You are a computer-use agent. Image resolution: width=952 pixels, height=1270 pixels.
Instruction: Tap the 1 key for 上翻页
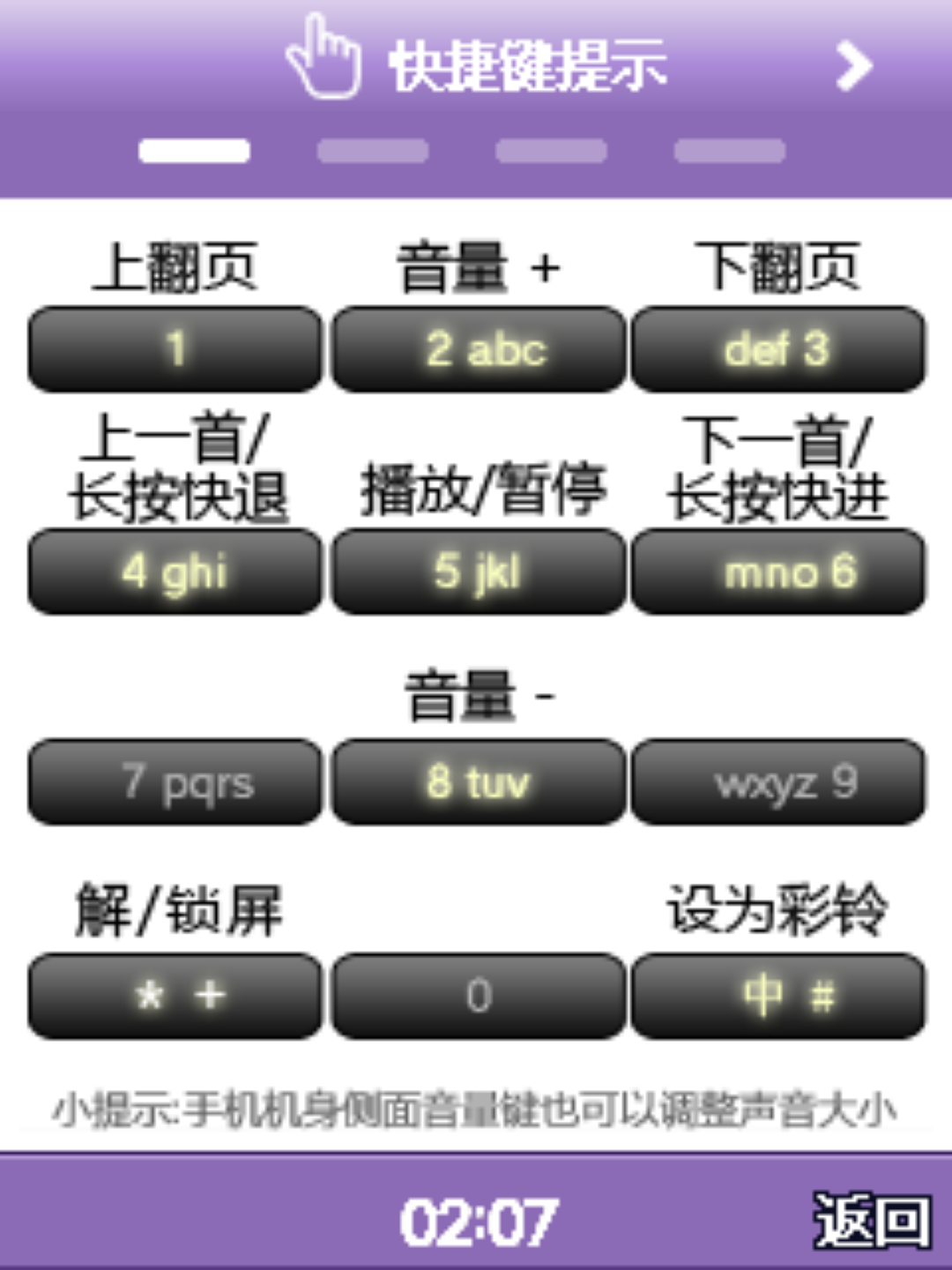pos(175,349)
